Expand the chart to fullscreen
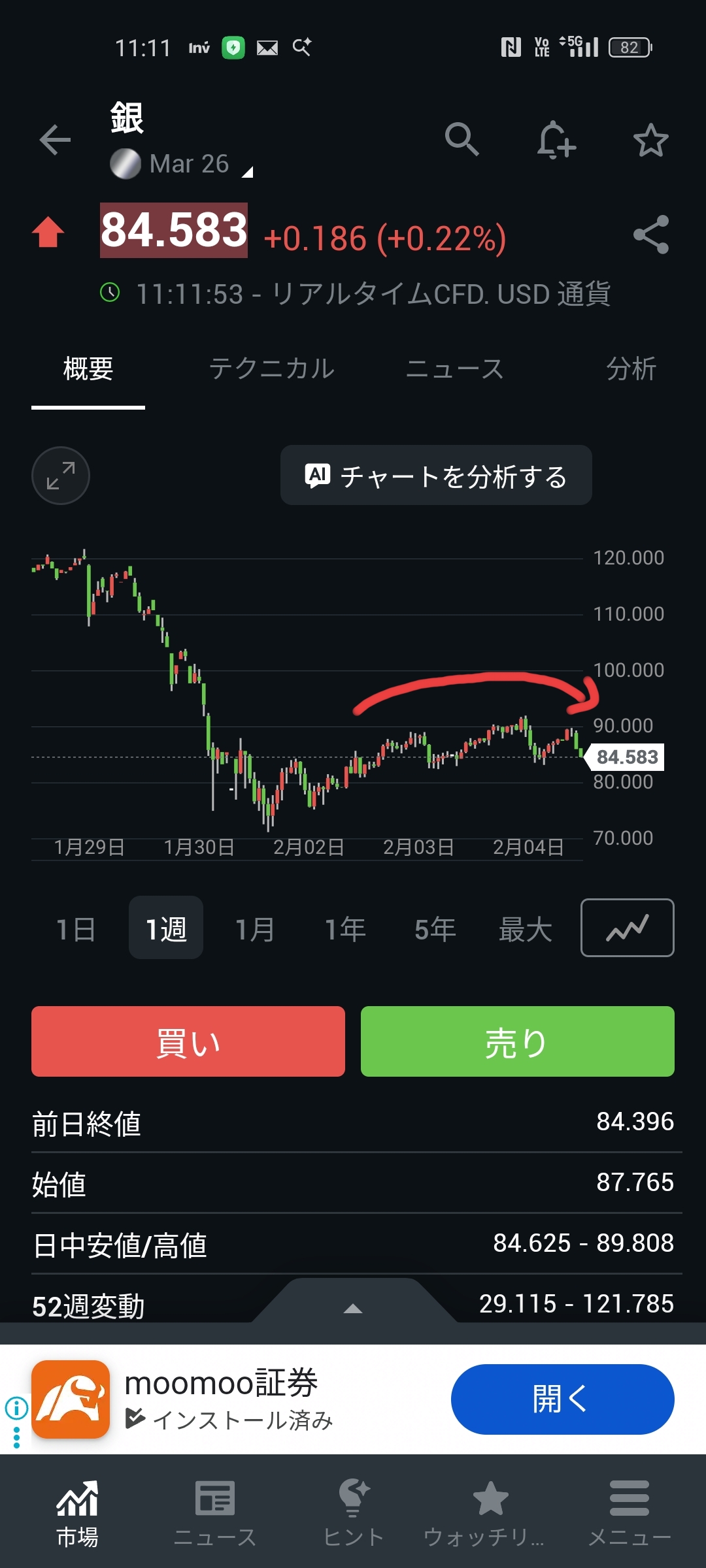This screenshot has height=1568, width=706. (x=61, y=476)
